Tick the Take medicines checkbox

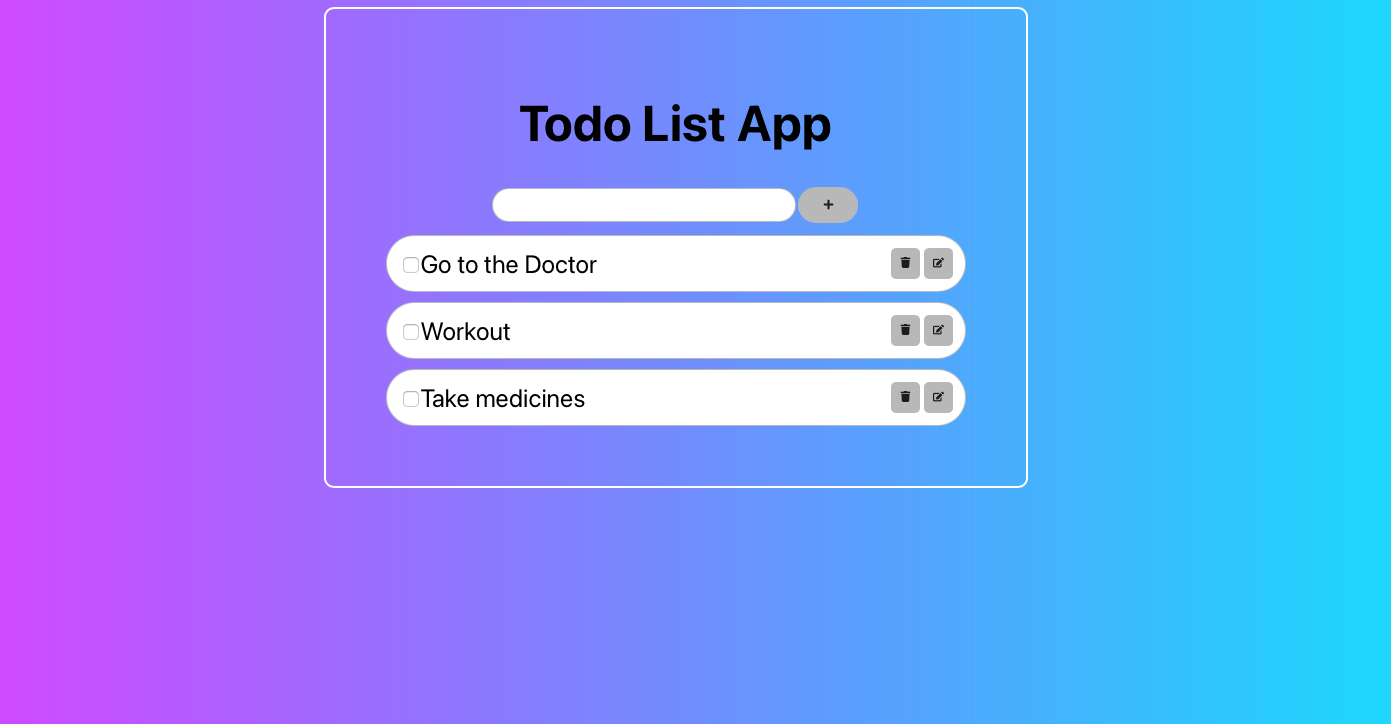click(411, 399)
